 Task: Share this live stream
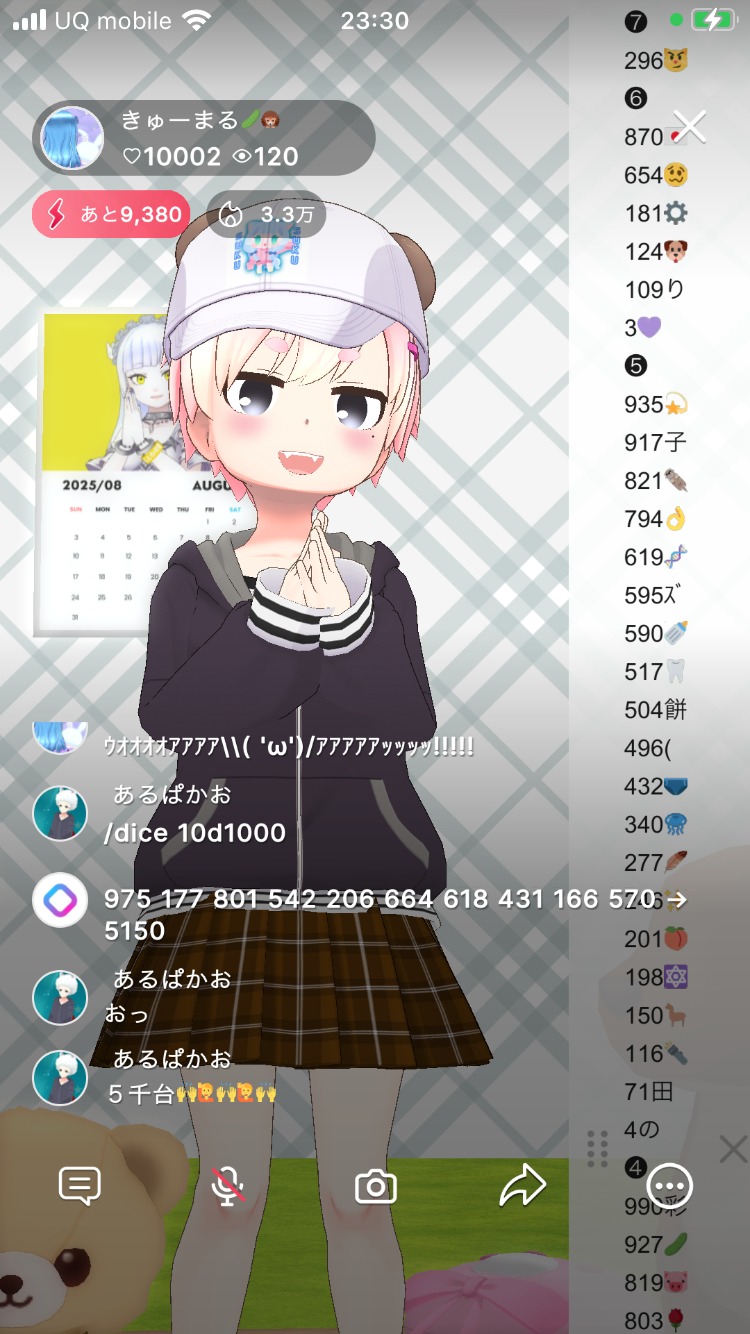[523, 1186]
